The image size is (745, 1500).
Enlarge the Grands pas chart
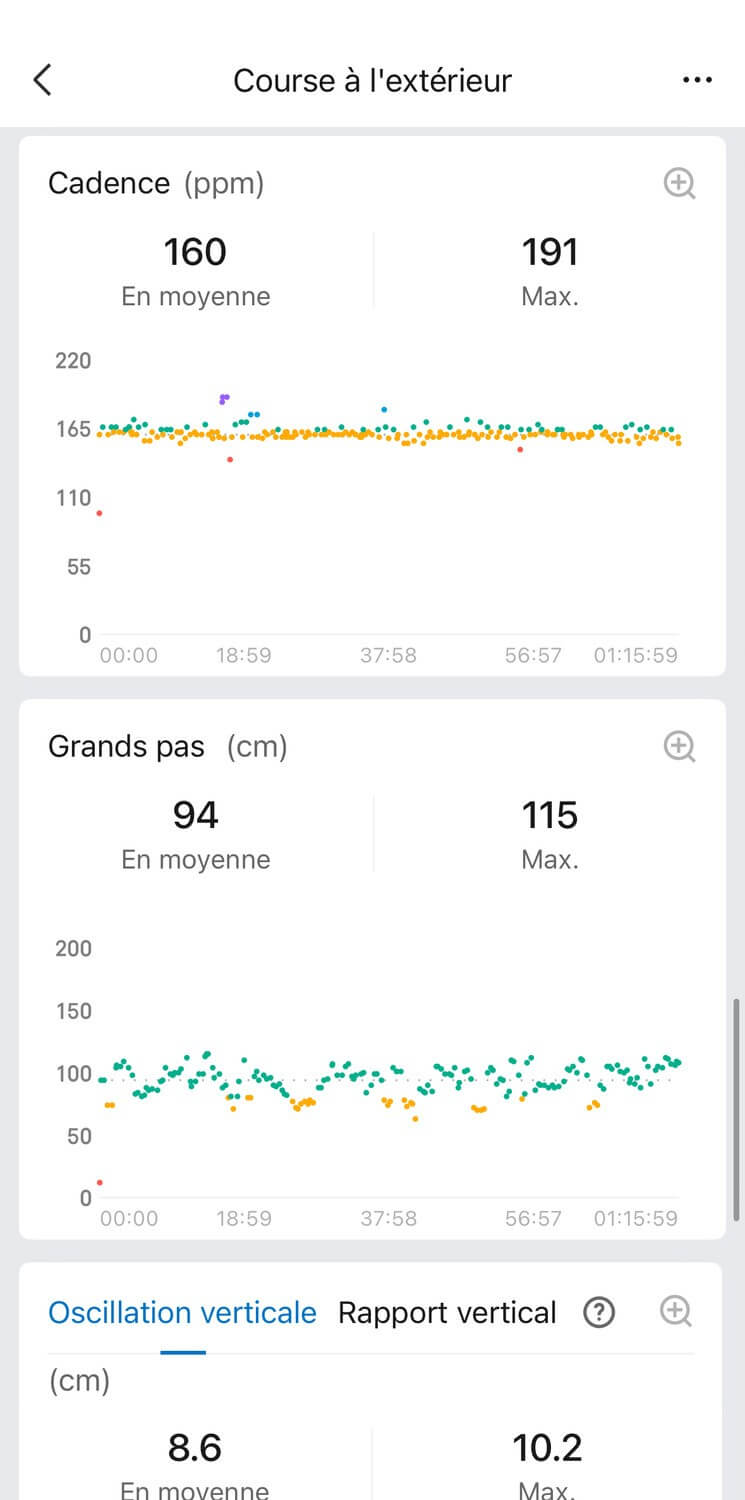click(679, 746)
